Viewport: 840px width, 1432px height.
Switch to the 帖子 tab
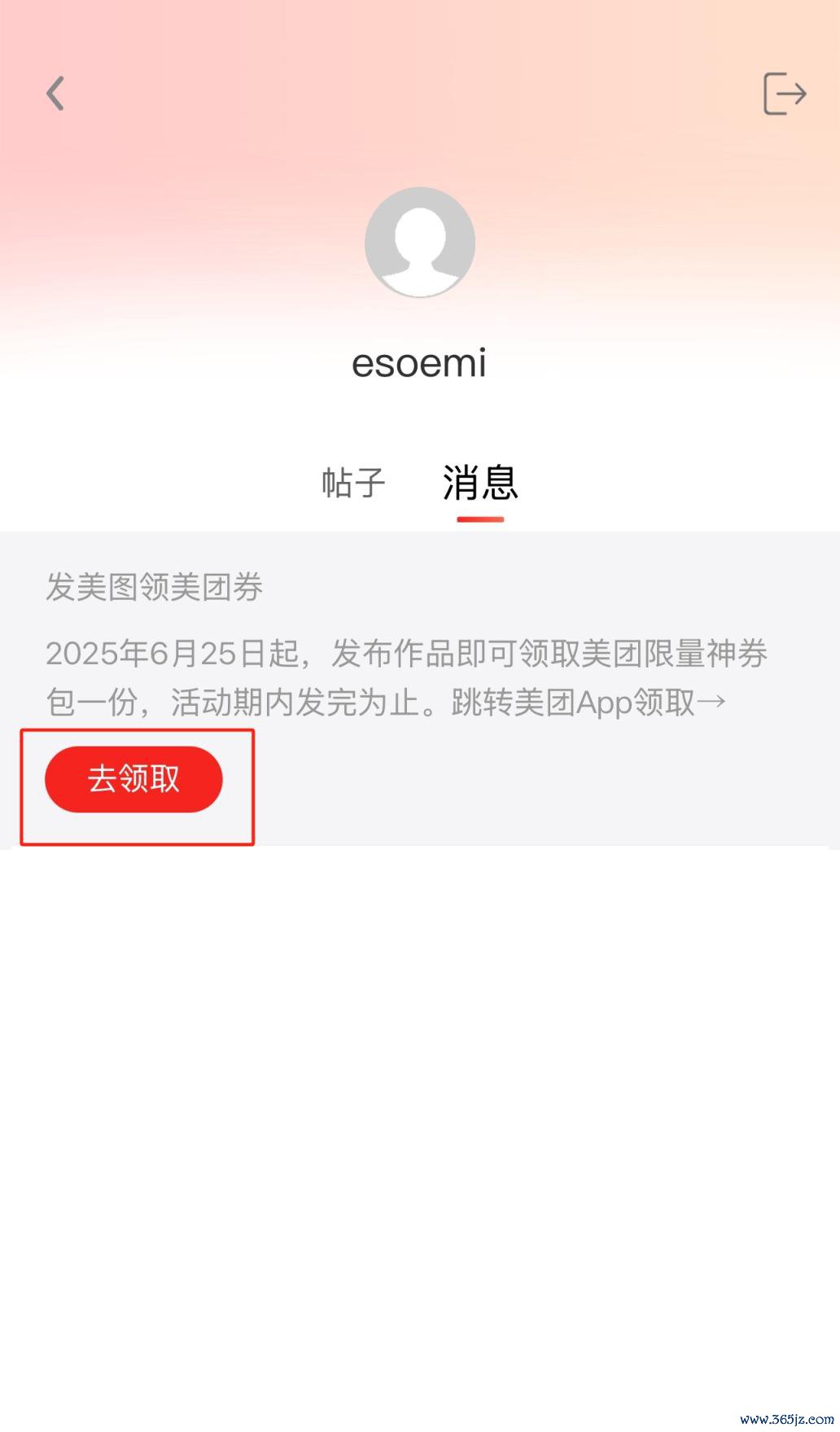point(352,482)
